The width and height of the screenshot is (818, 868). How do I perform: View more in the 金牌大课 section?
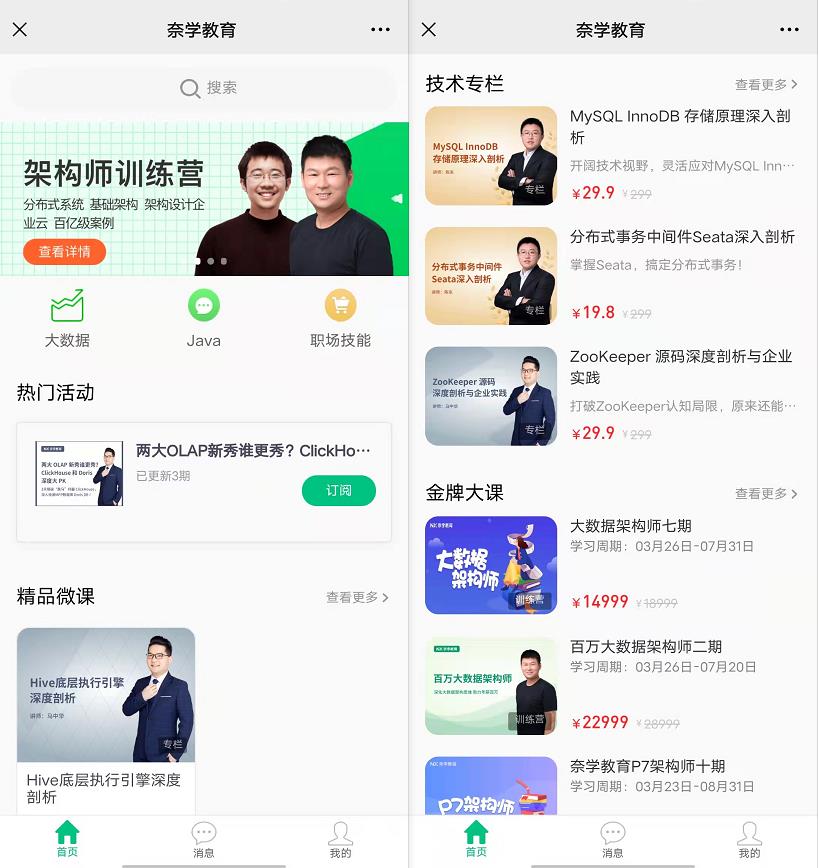click(766, 493)
